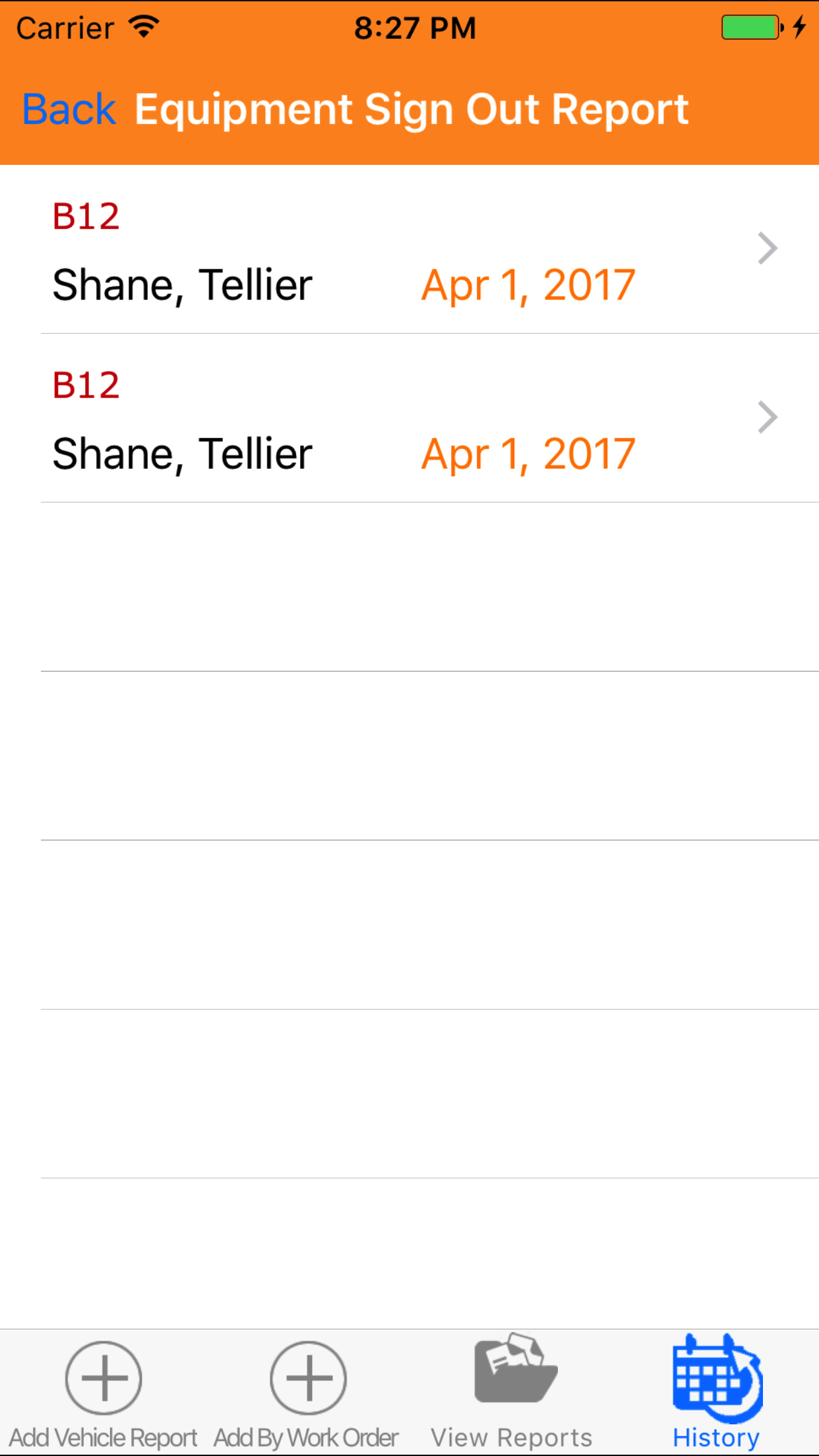Open the second B12 Shane, Tellier report
The height and width of the screenshot is (1456, 819).
pos(409,419)
